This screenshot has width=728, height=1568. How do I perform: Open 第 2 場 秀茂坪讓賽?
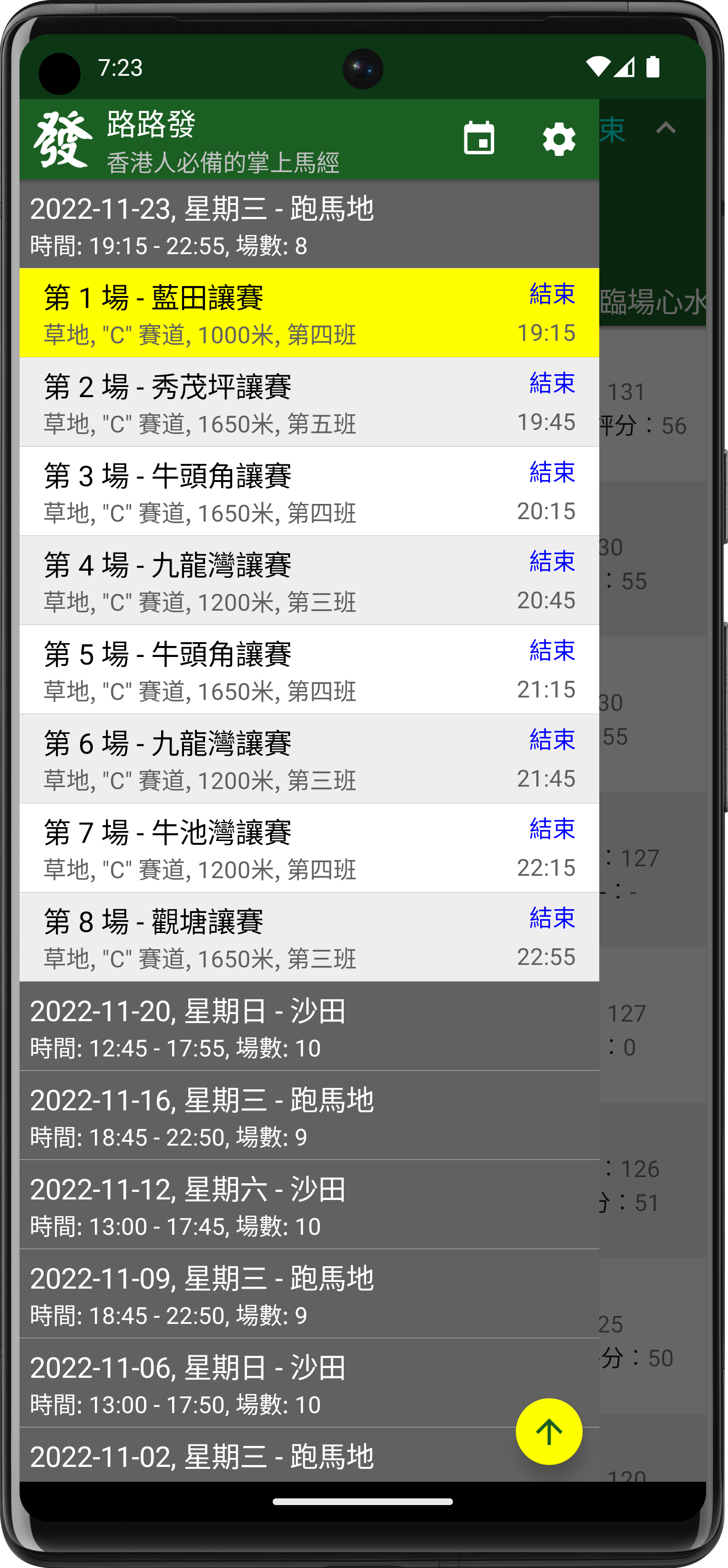point(309,402)
